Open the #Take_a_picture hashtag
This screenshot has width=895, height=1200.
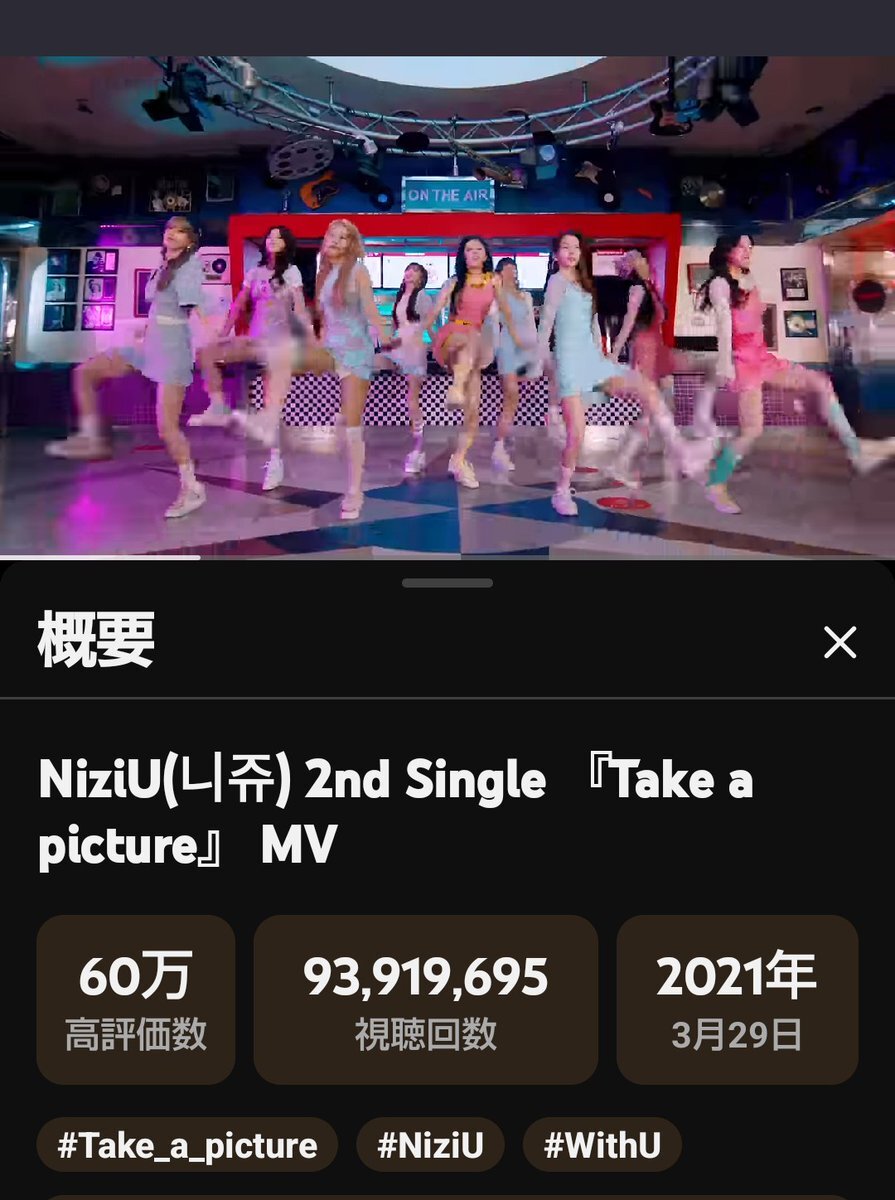coord(186,1144)
